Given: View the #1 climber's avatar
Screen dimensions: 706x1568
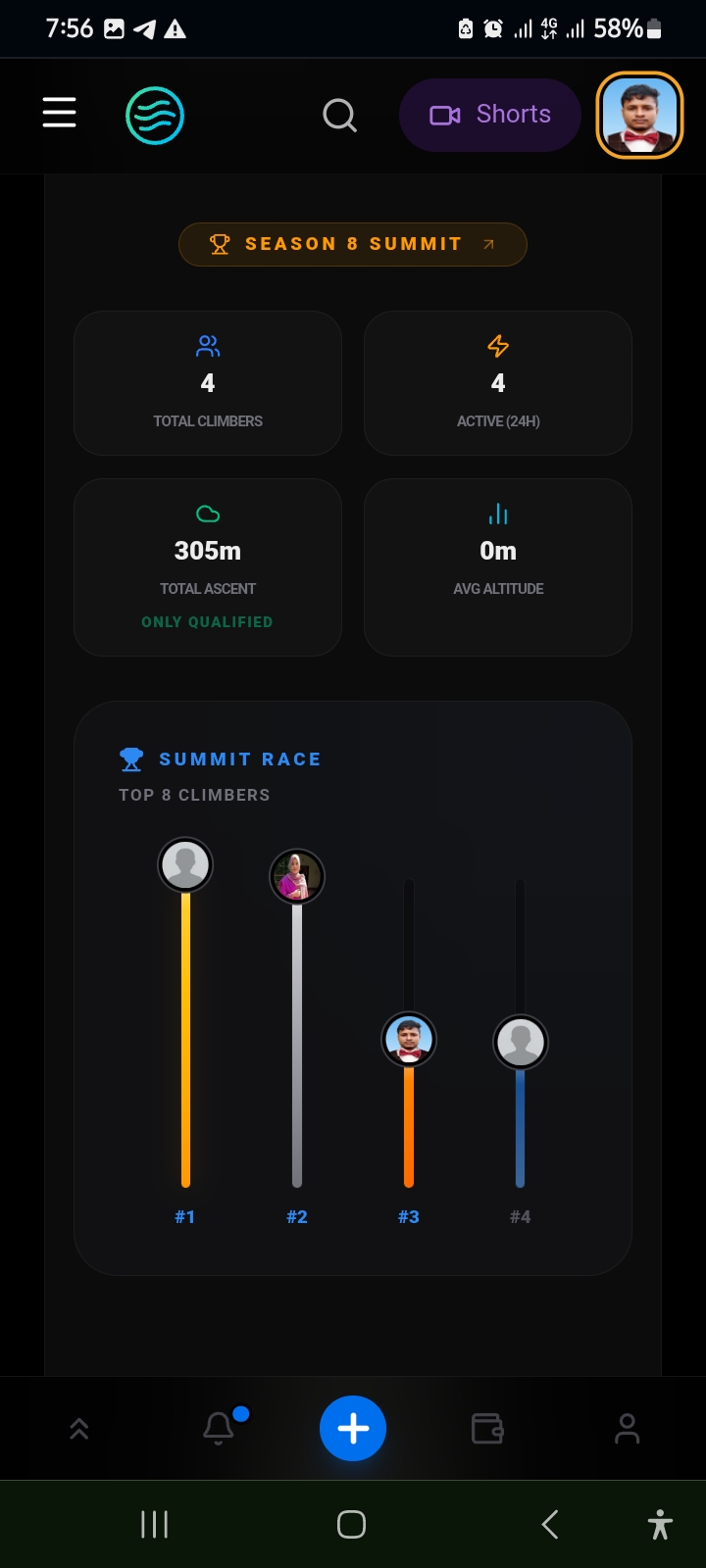Looking at the screenshot, I should 185,865.
